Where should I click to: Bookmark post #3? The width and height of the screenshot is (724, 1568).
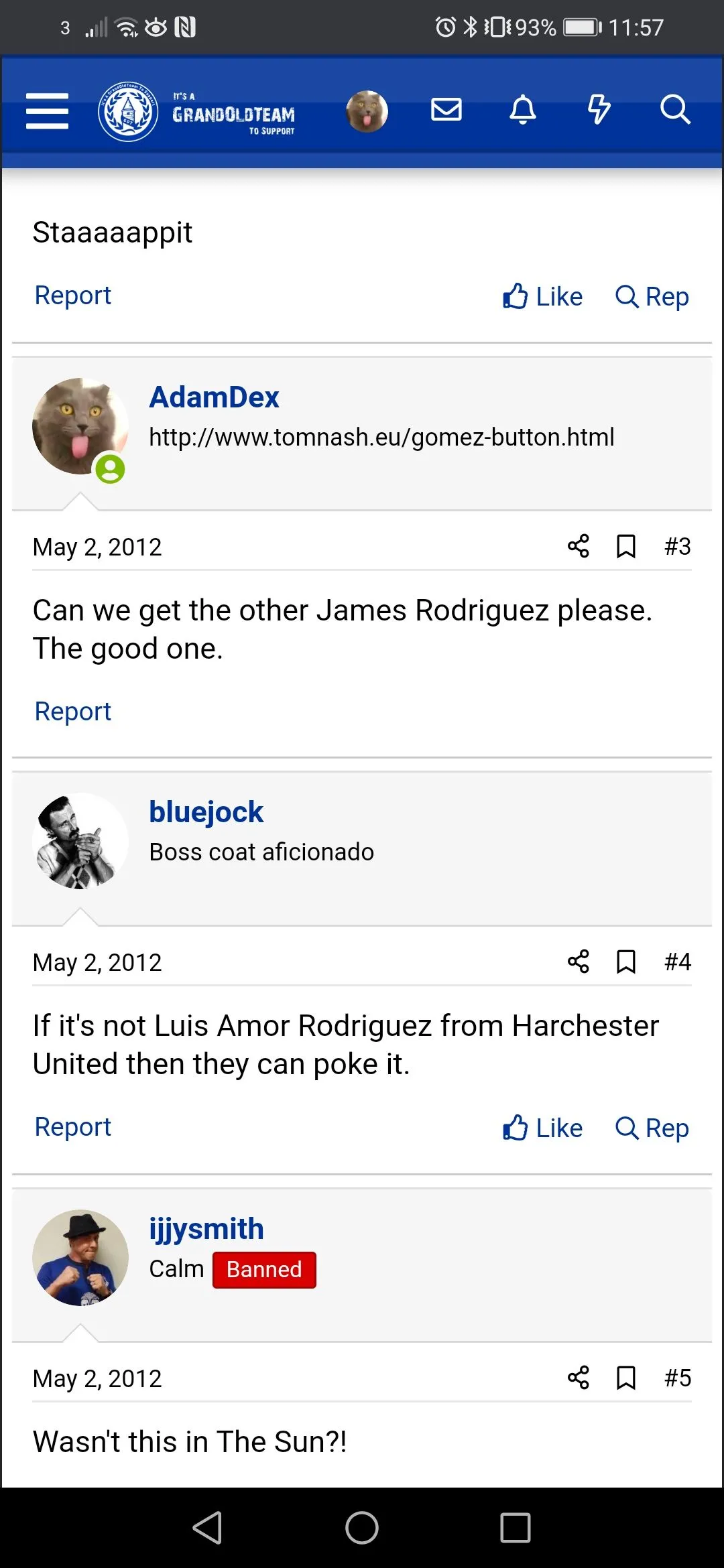point(625,546)
